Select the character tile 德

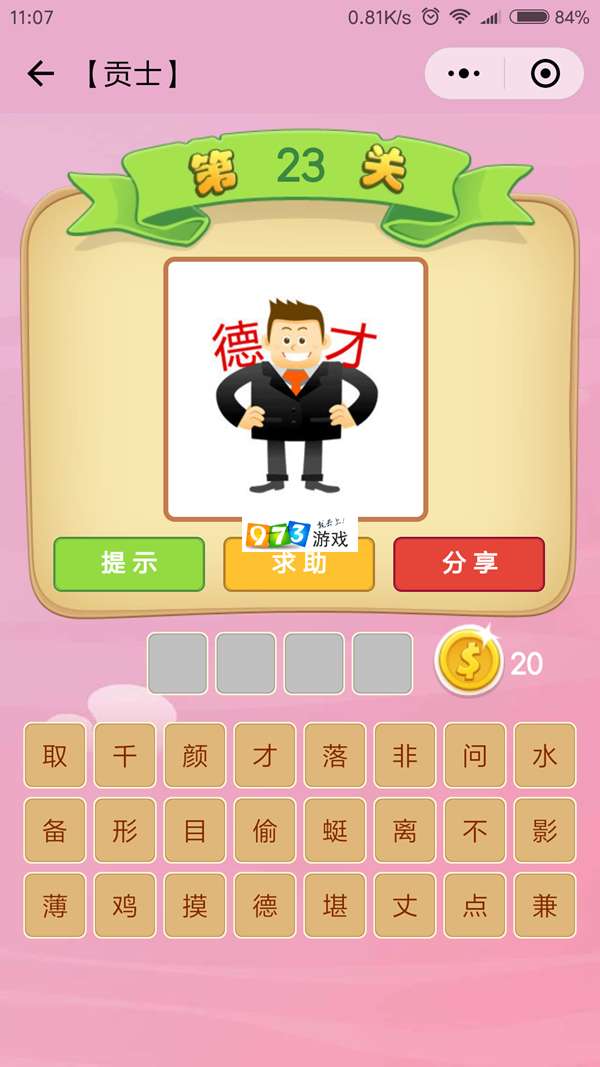point(265,905)
